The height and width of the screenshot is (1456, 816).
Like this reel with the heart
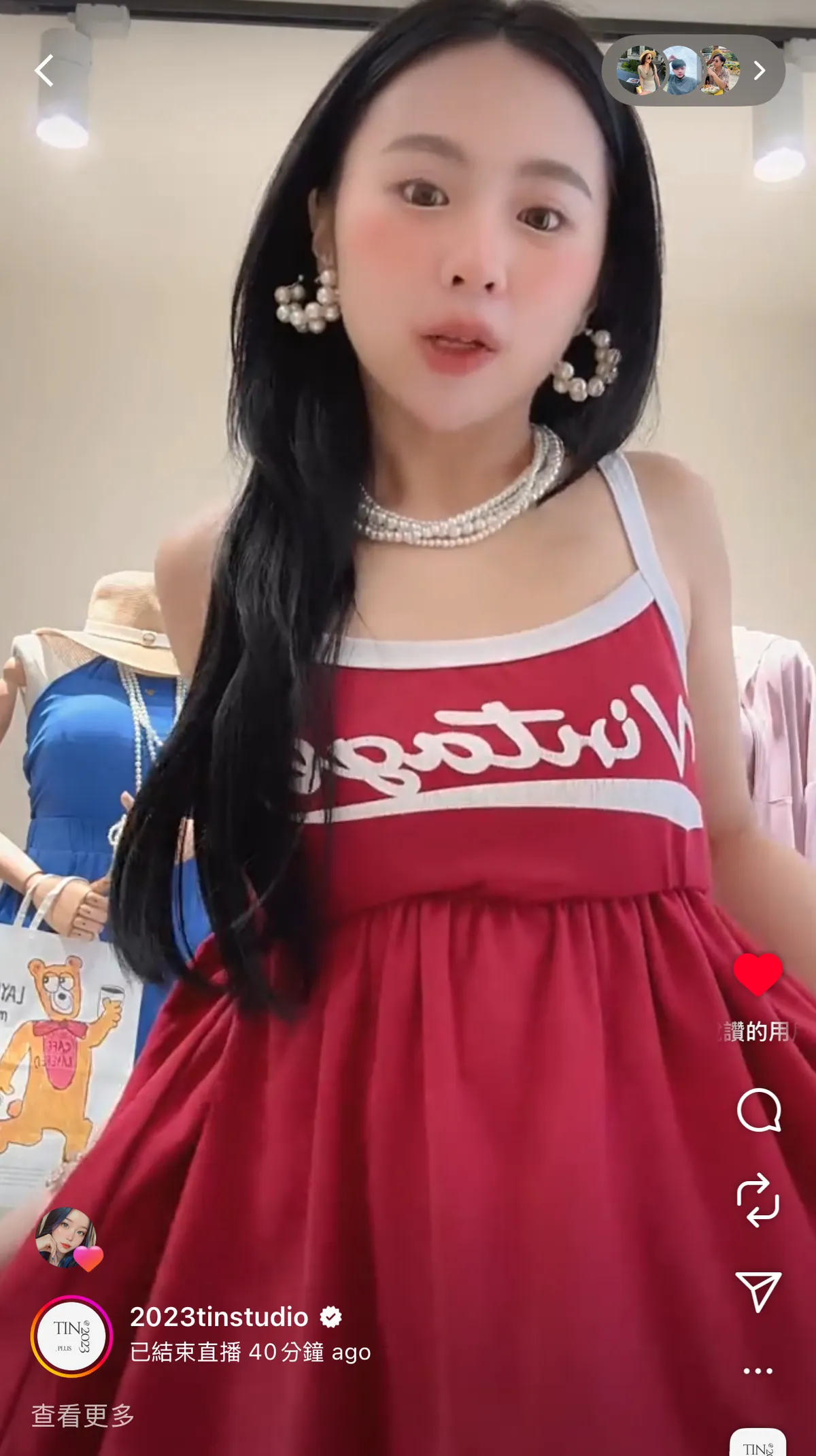point(758,974)
